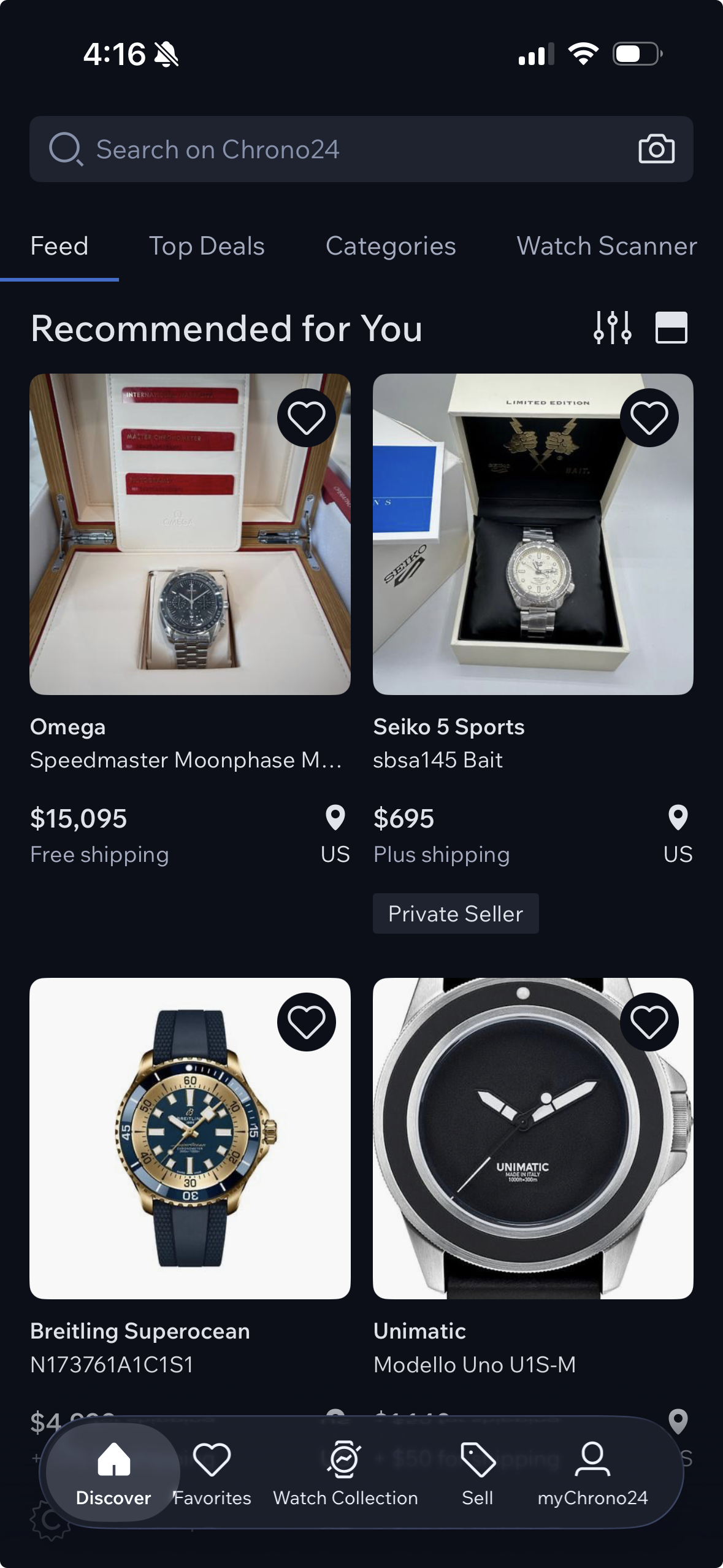Favorite the Breitling Superocean watch
This screenshot has width=723, height=1568.
(x=306, y=1022)
